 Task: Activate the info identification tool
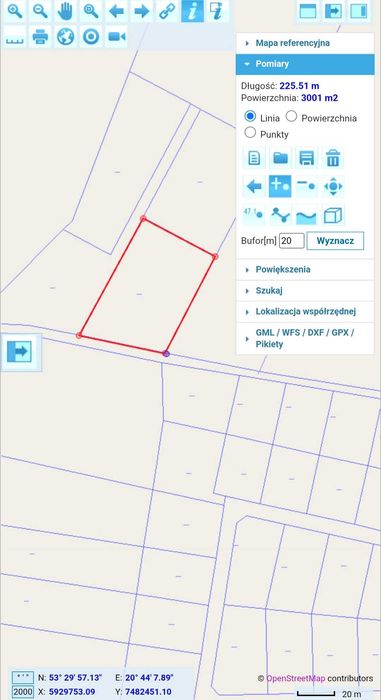point(192,11)
